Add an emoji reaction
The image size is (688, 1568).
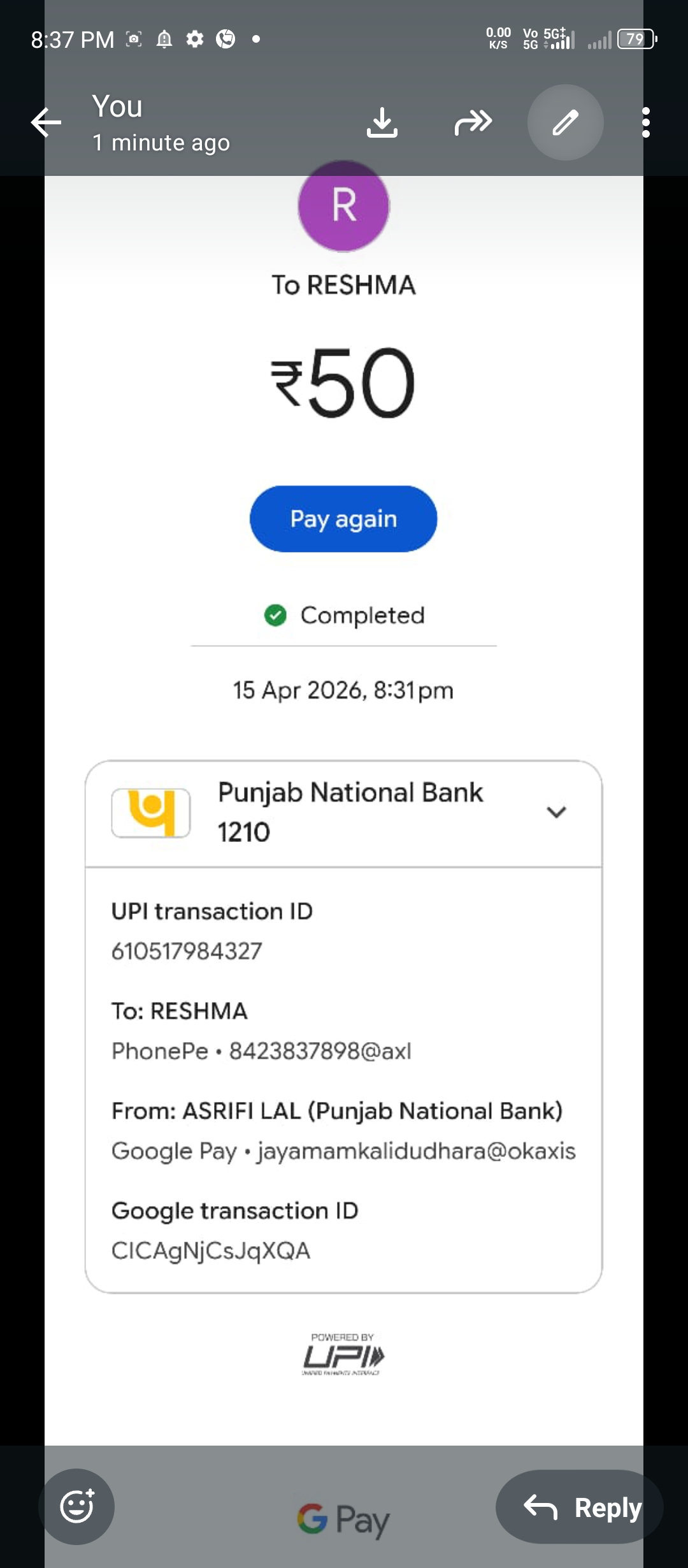pyautogui.click(x=76, y=1507)
